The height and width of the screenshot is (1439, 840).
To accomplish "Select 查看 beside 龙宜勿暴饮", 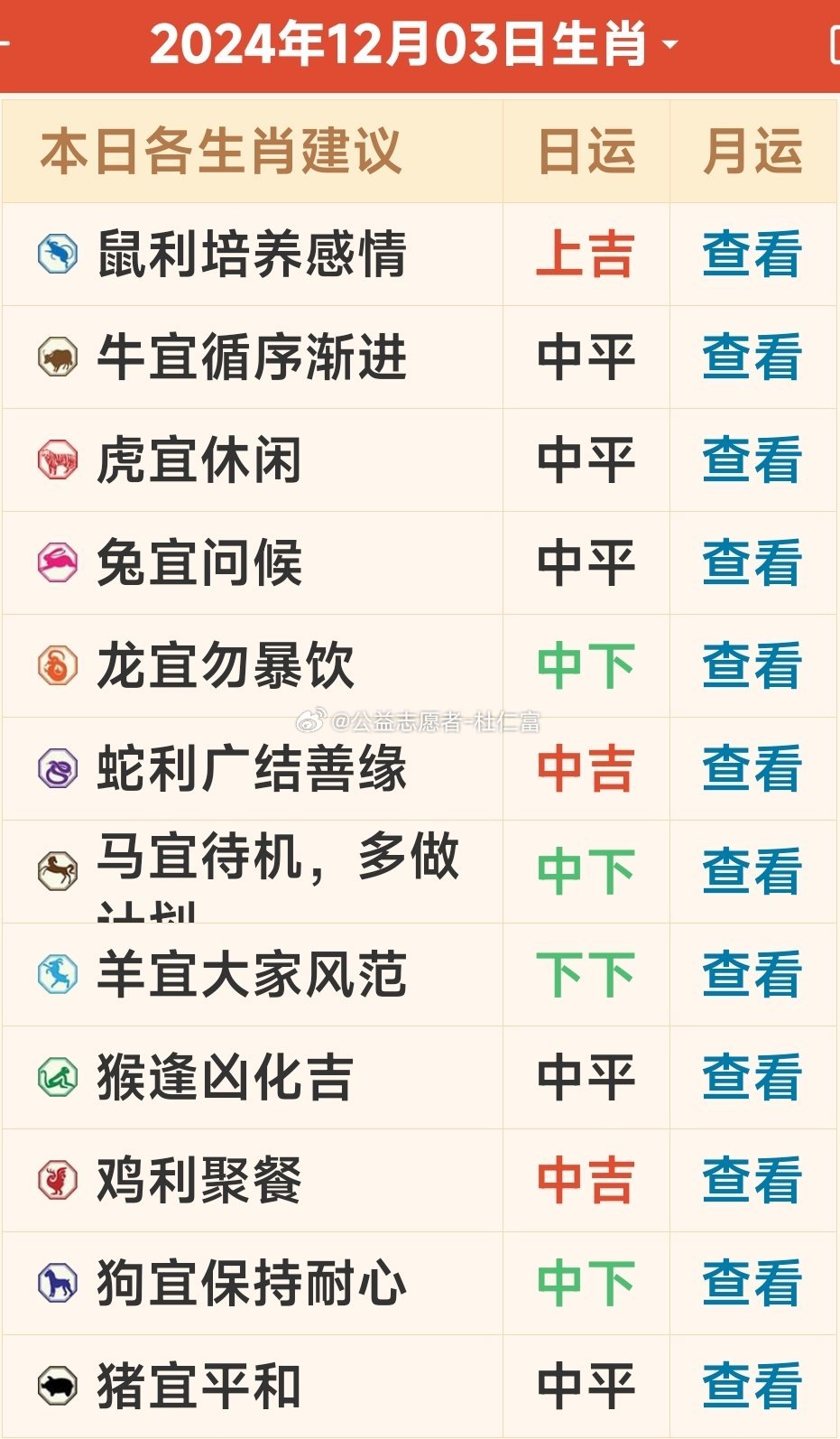I will coord(752,665).
